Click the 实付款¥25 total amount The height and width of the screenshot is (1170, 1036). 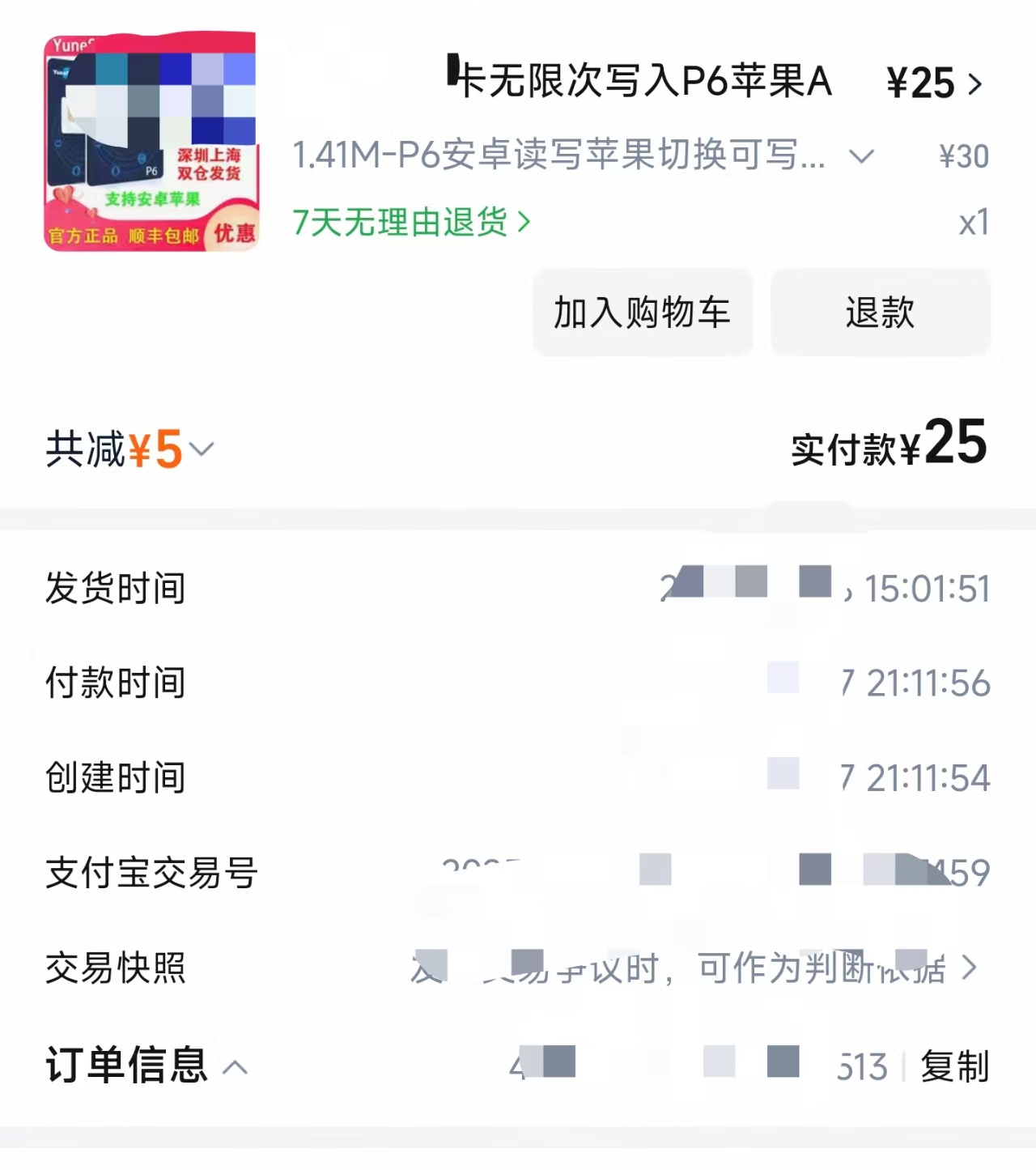[x=887, y=446]
